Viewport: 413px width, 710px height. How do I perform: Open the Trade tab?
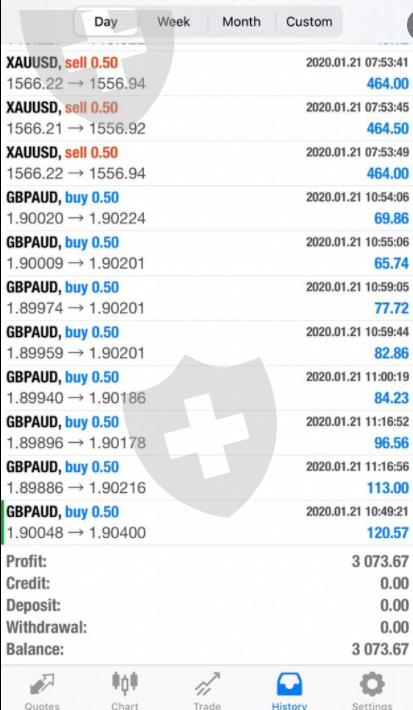207,690
